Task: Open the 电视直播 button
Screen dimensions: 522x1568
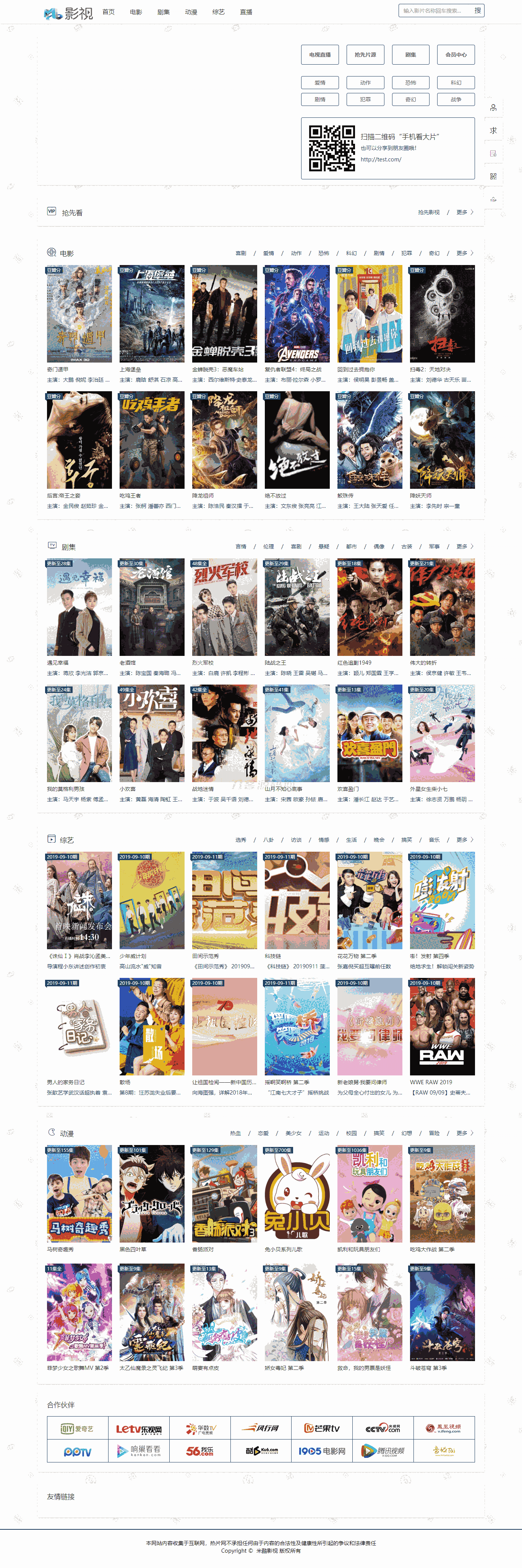Action: (320, 55)
